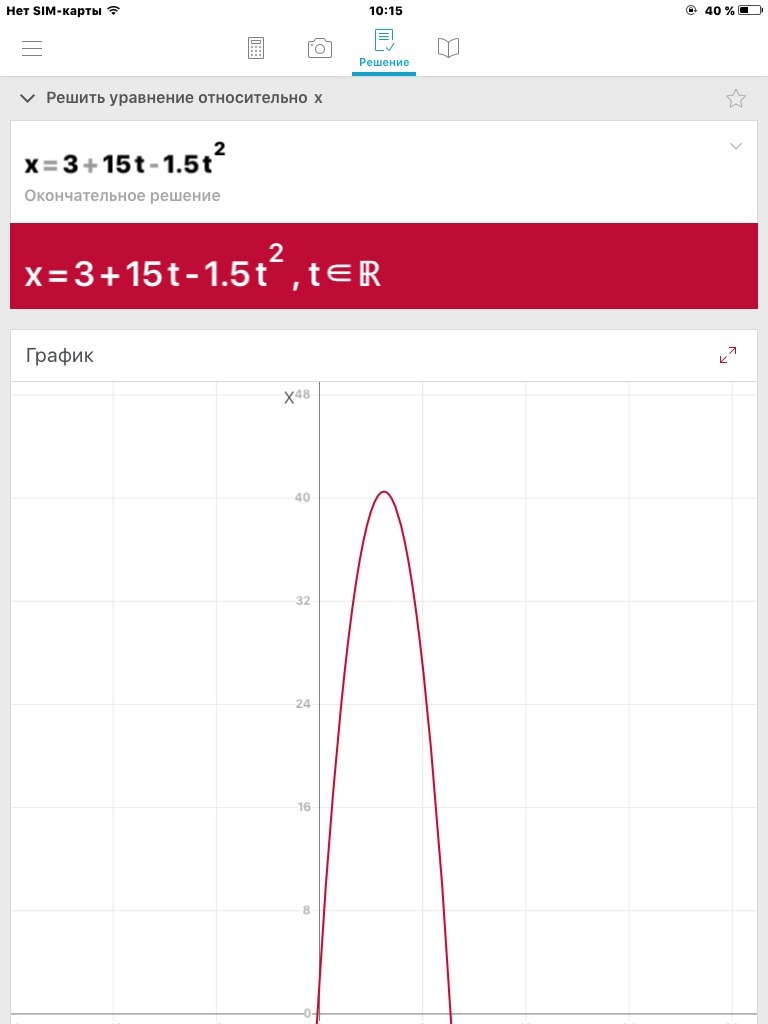Open the hamburger menu
This screenshot has height=1024, width=768.
coord(32,48)
